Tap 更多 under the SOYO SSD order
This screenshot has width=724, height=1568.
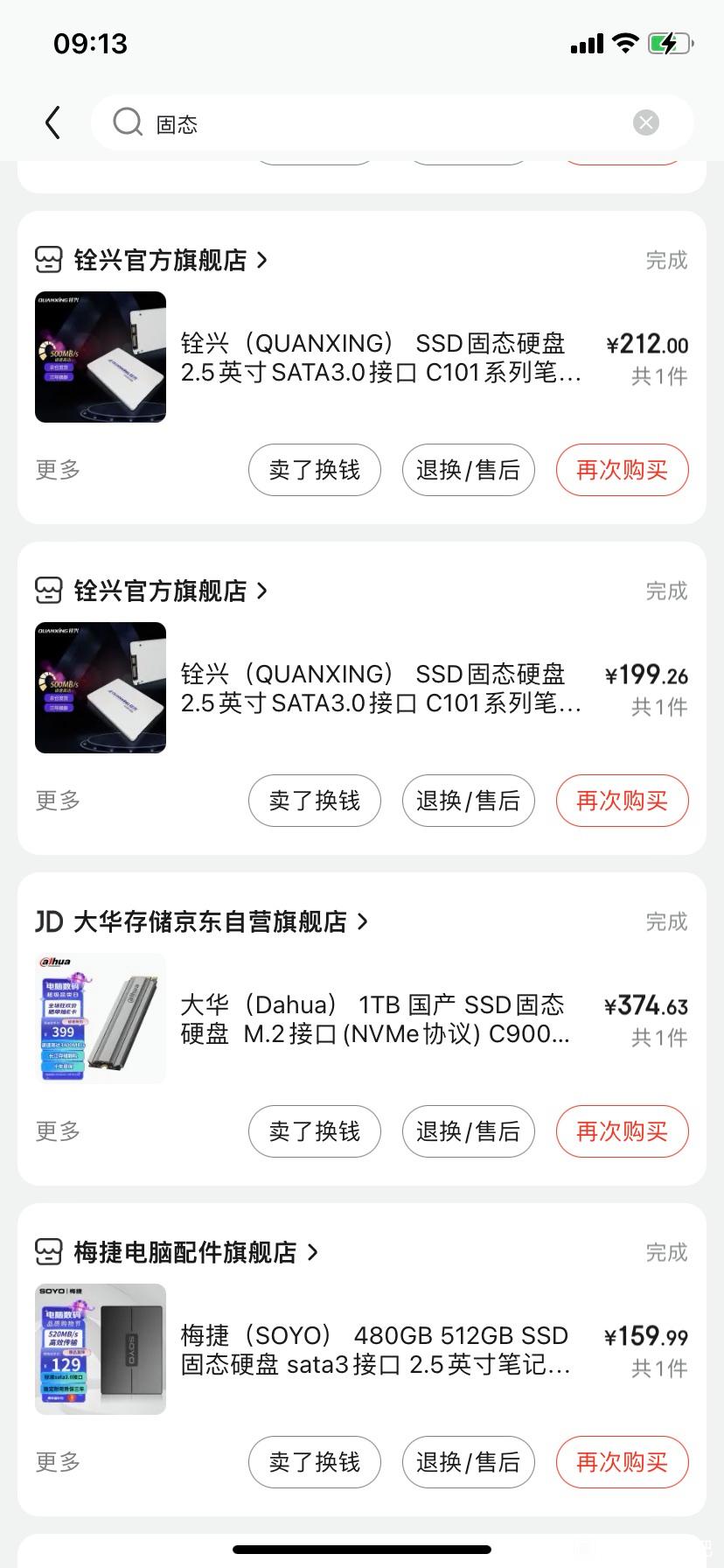click(58, 1462)
